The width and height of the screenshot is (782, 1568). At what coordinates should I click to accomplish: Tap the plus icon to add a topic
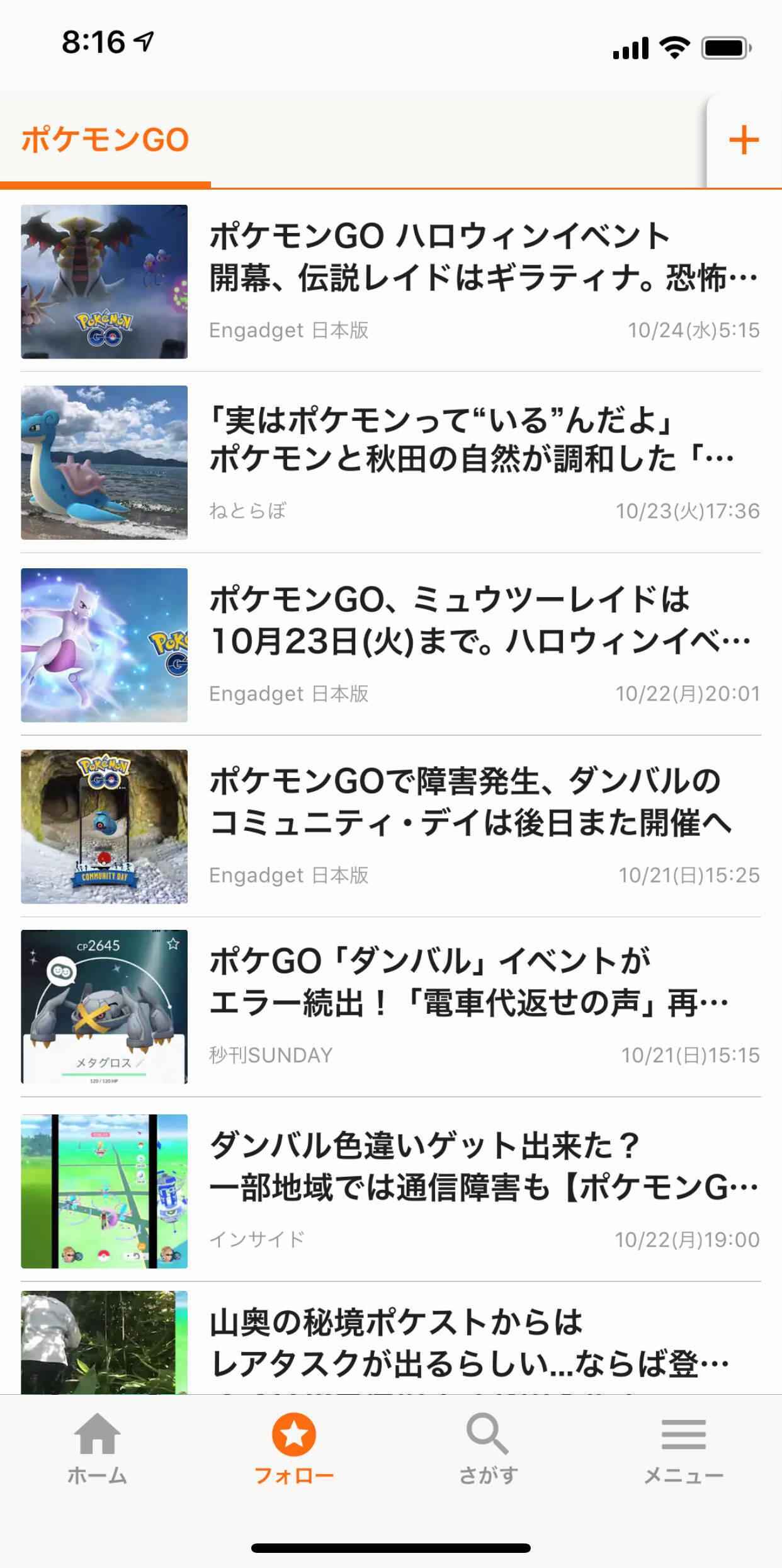click(744, 140)
